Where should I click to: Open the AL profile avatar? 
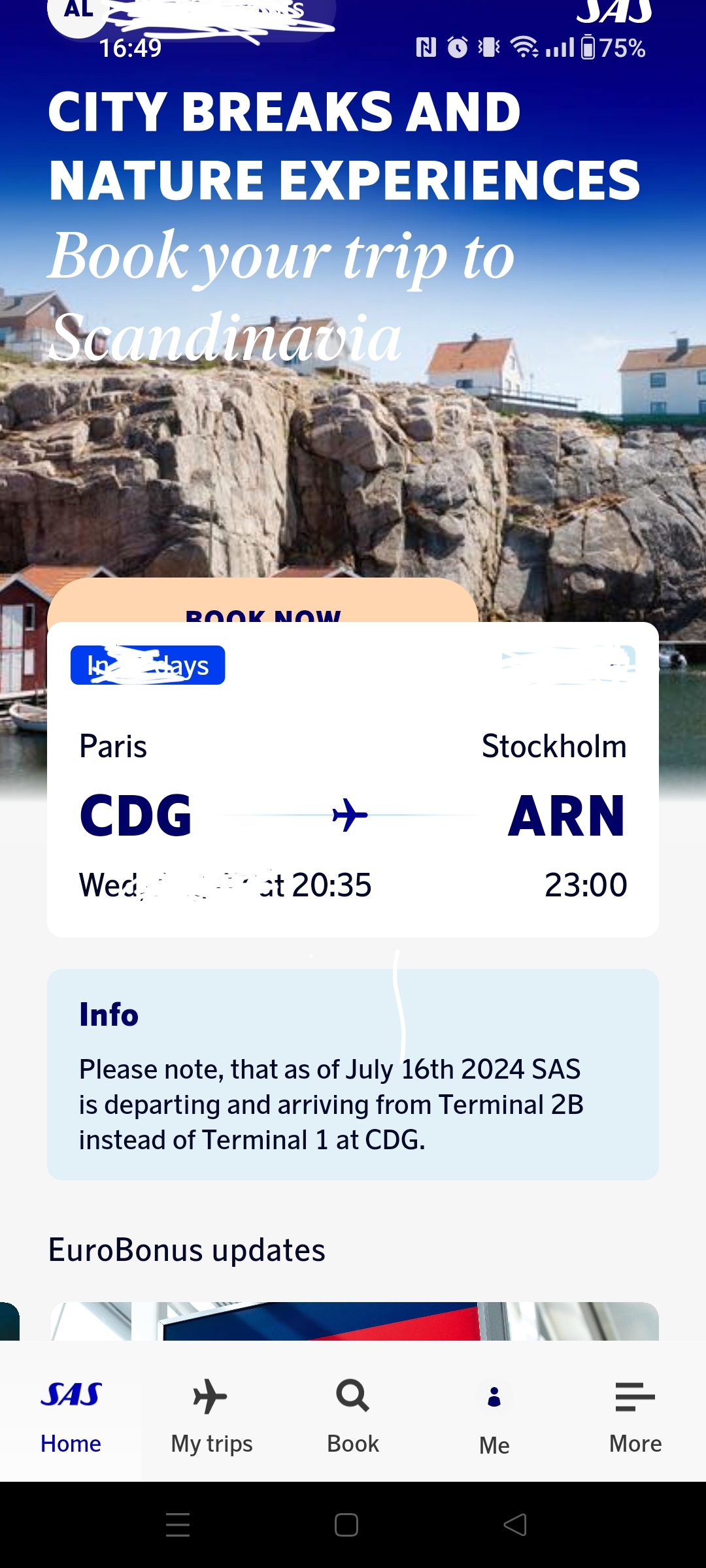coord(78,12)
